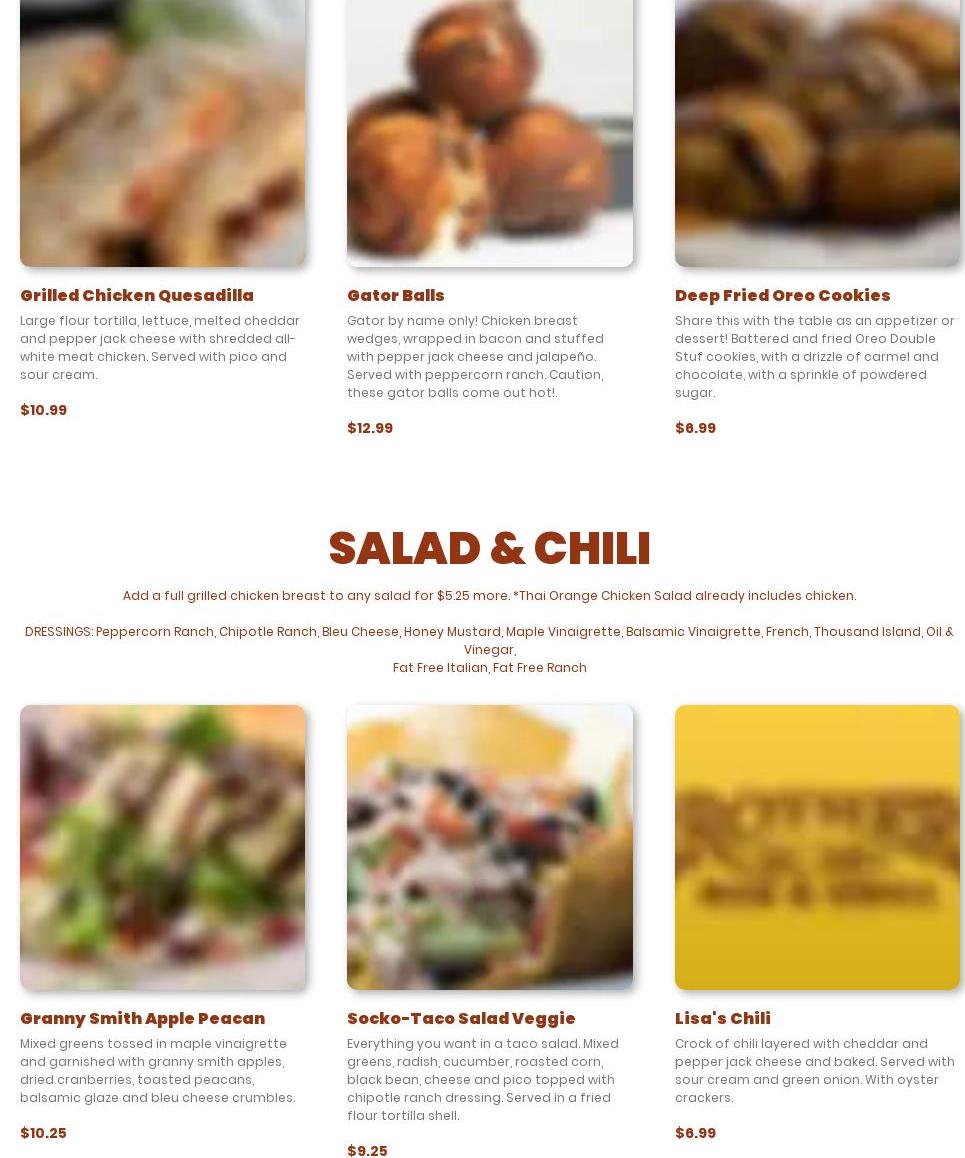Select the Deep Fried Oreo Cookies card

(782, 295)
